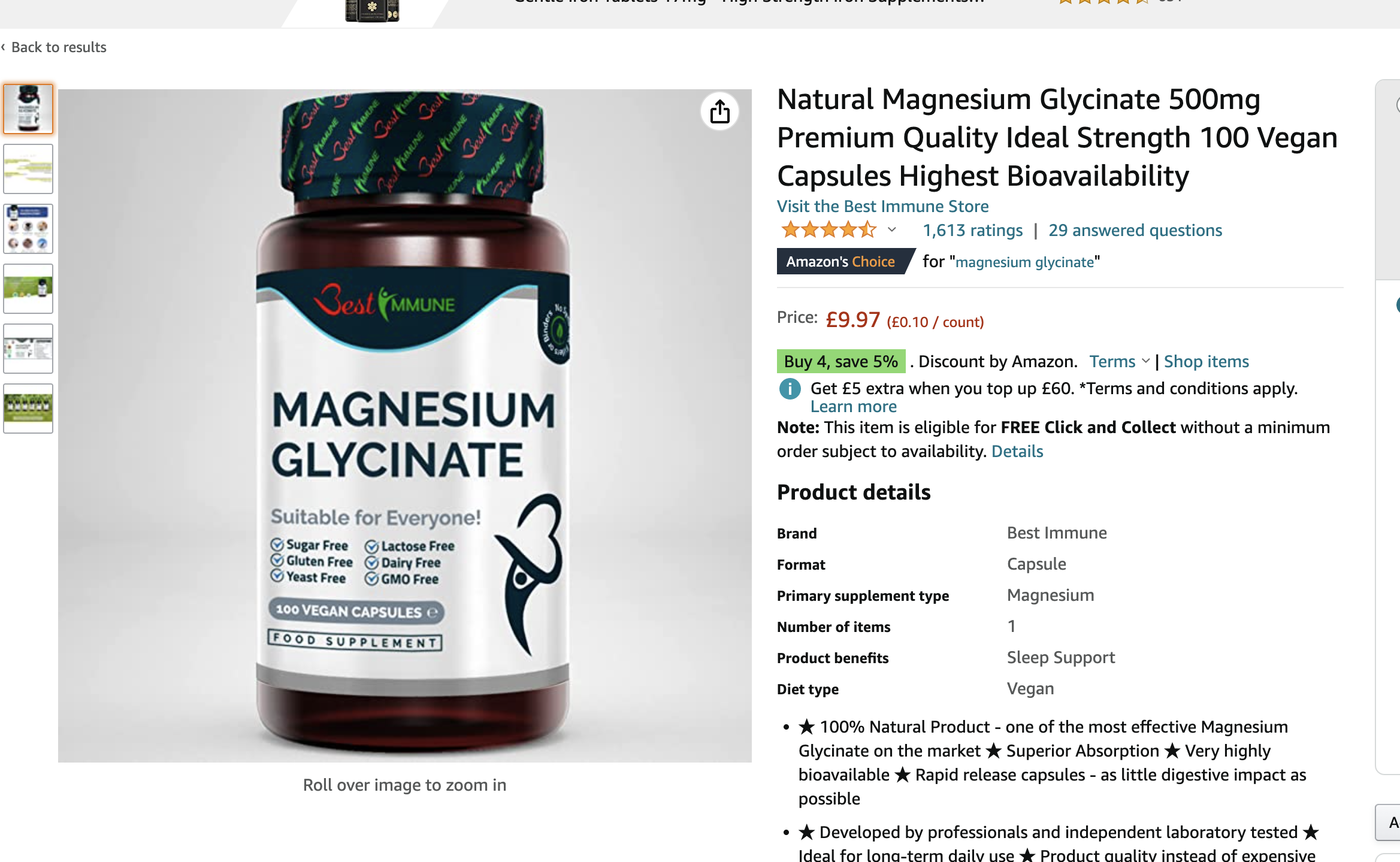This screenshot has width=1400, height=862.
Task: Open the 1,613 ratings link
Action: point(972,230)
